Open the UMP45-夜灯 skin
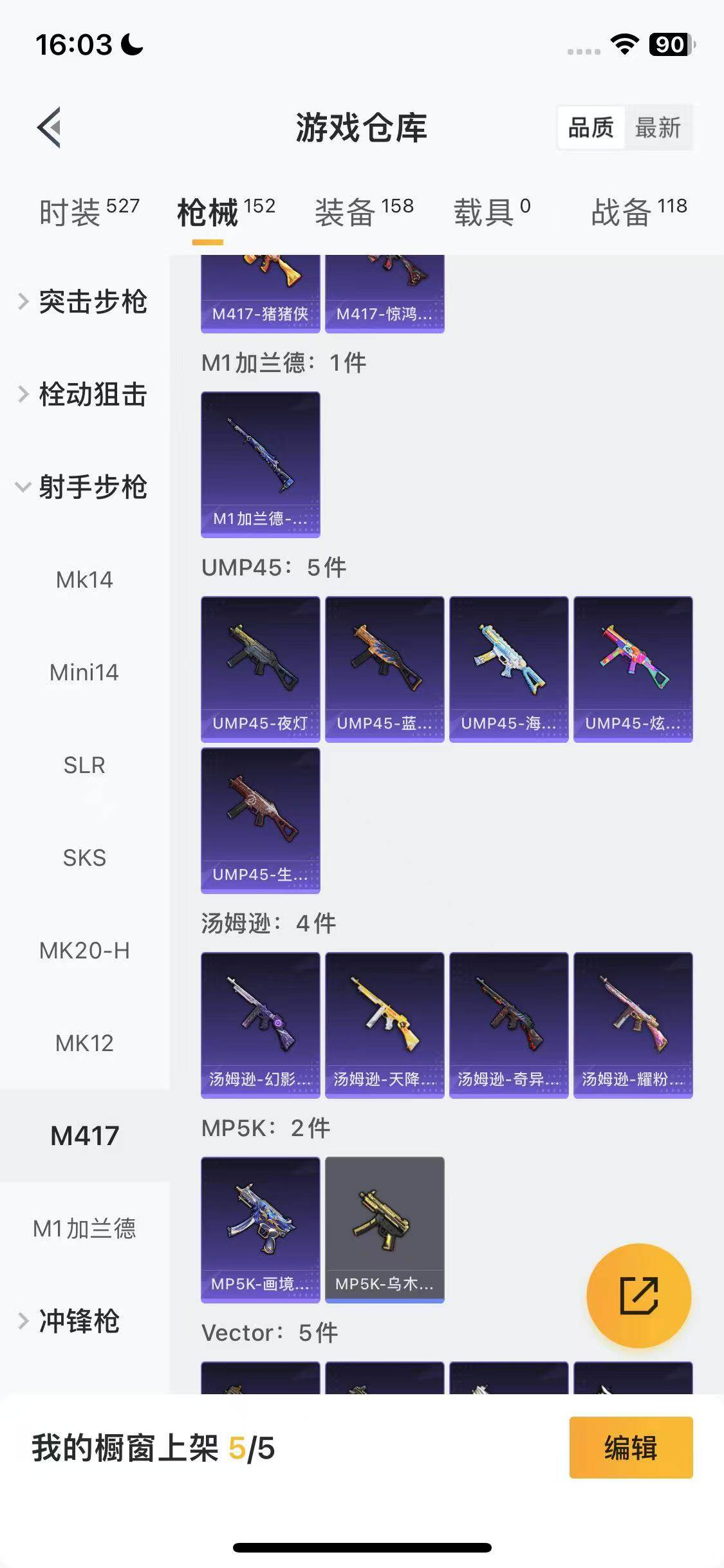724x1568 pixels. click(261, 669)
